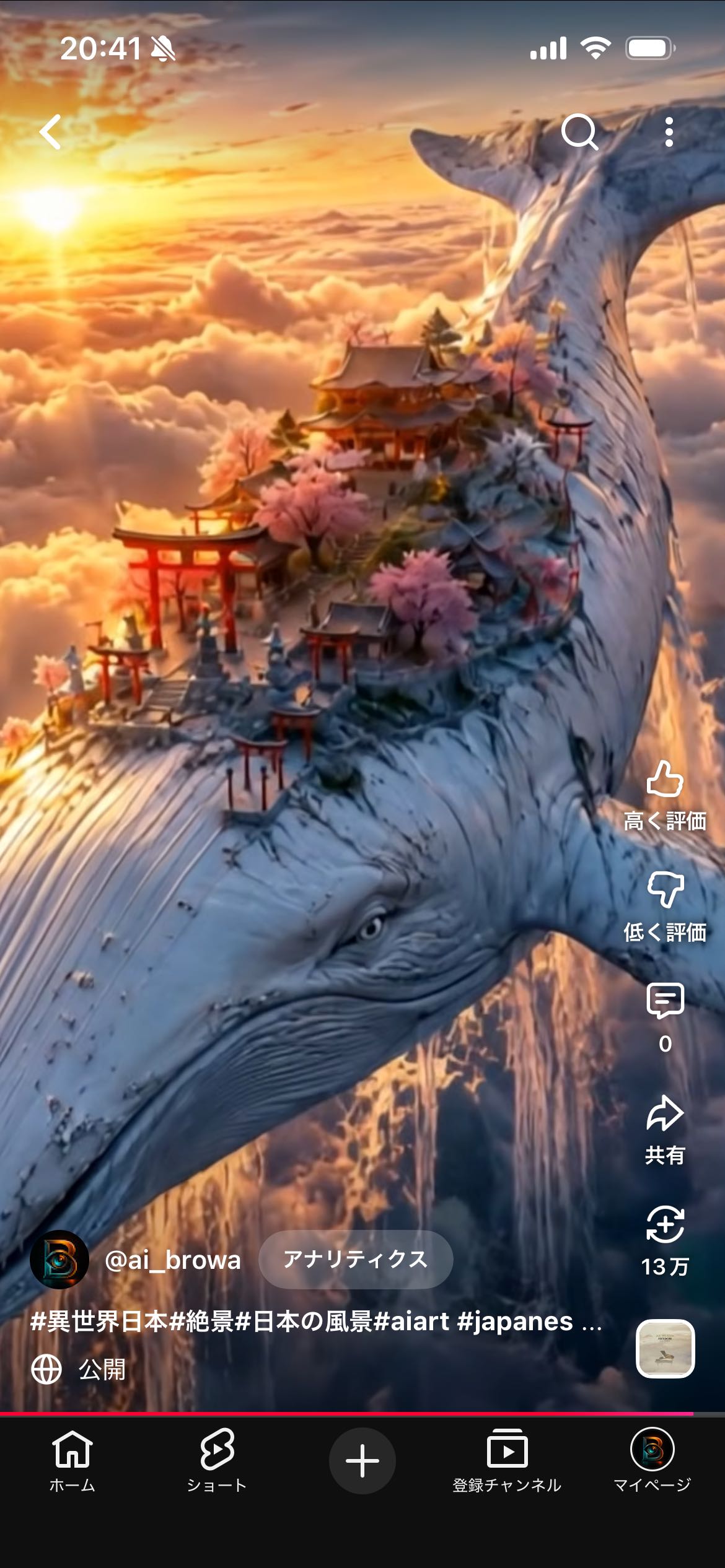Open the マイページ tab
The width and height of the screenshot is (725, 1568).
[x=652, y=1461]
